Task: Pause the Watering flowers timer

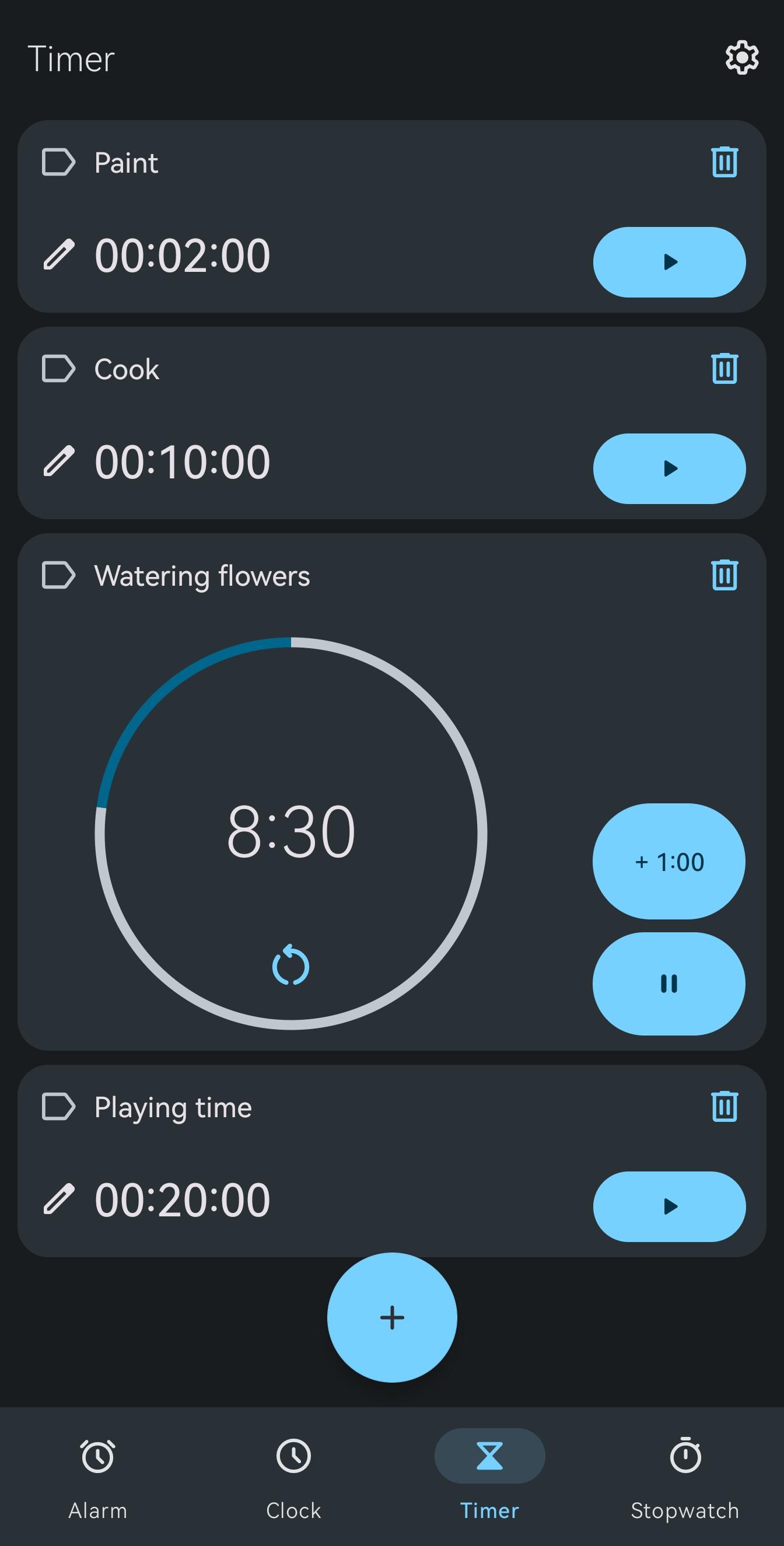Action: (x=668, y=984)
